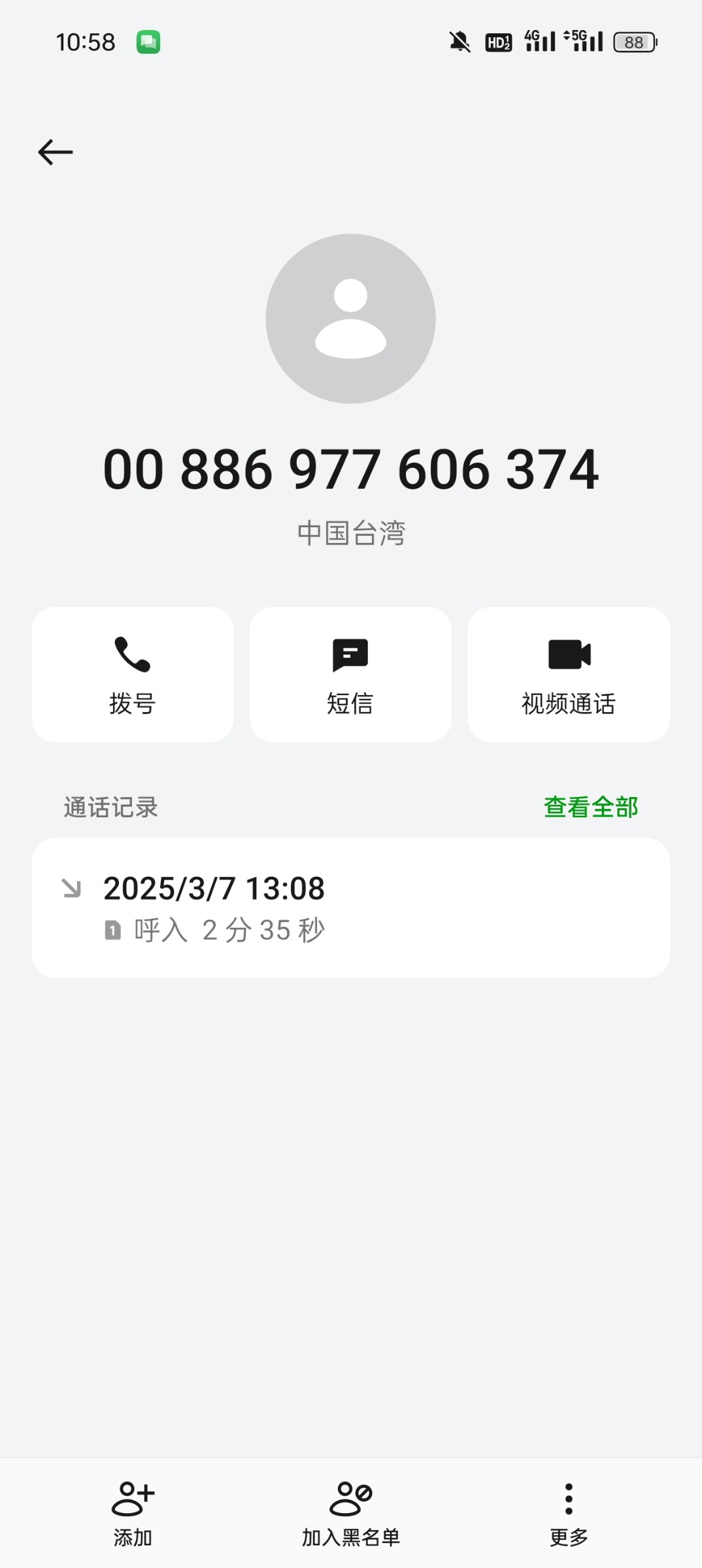The width and height of the screenshot is (702, 1568).
Task: Tap the green message icon in status bar
Action: (147, 41)
